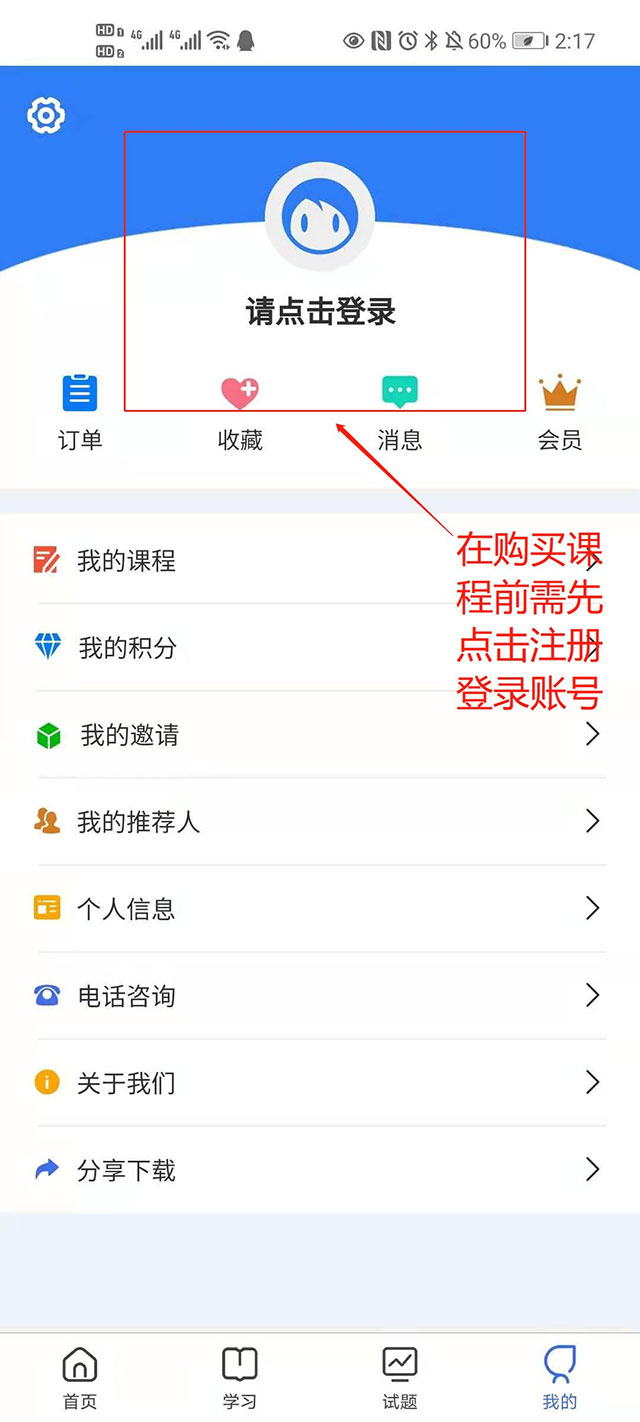Switch to the 试题 tab
The height and width of the screenshot is (1422, 640).
tap(400, 1378)
